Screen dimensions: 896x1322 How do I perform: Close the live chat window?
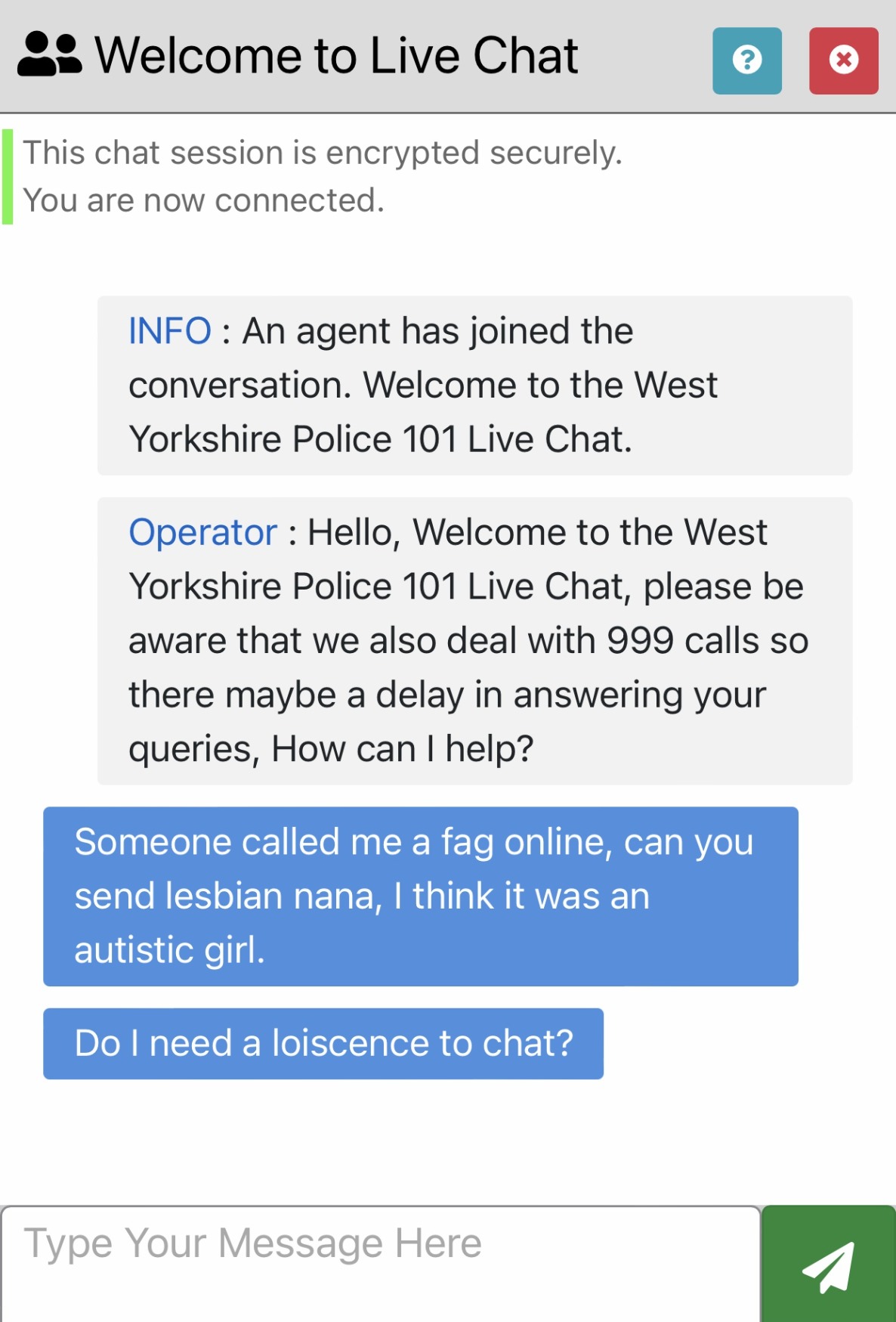tap(843, 60)
